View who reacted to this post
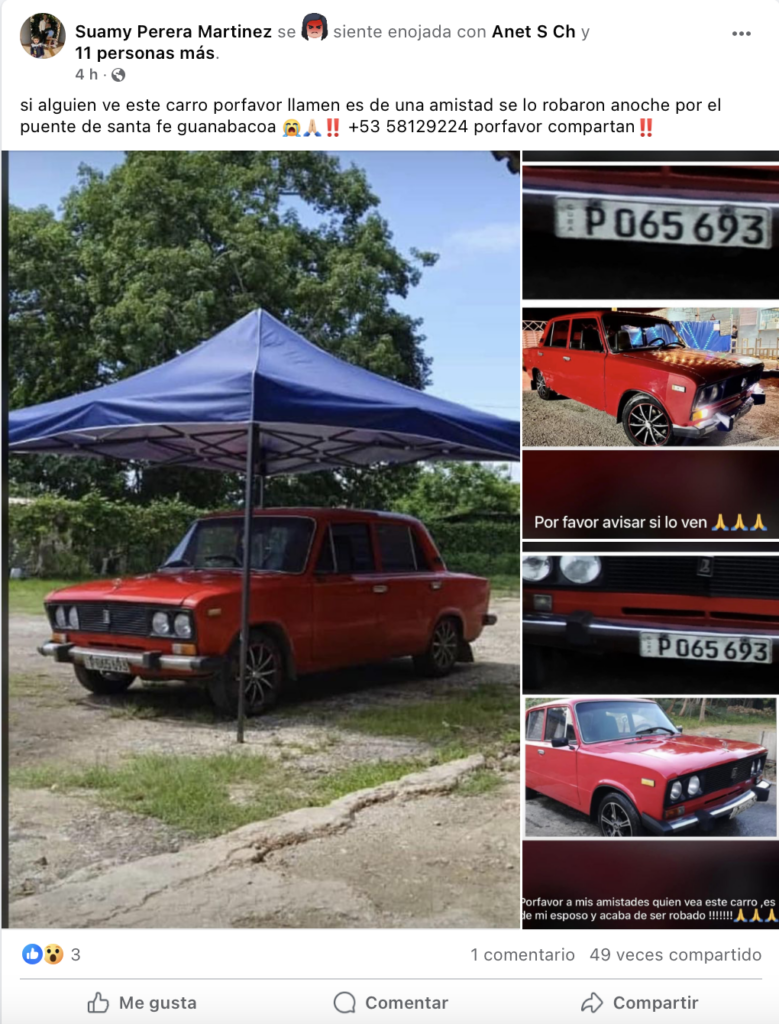 51,955
